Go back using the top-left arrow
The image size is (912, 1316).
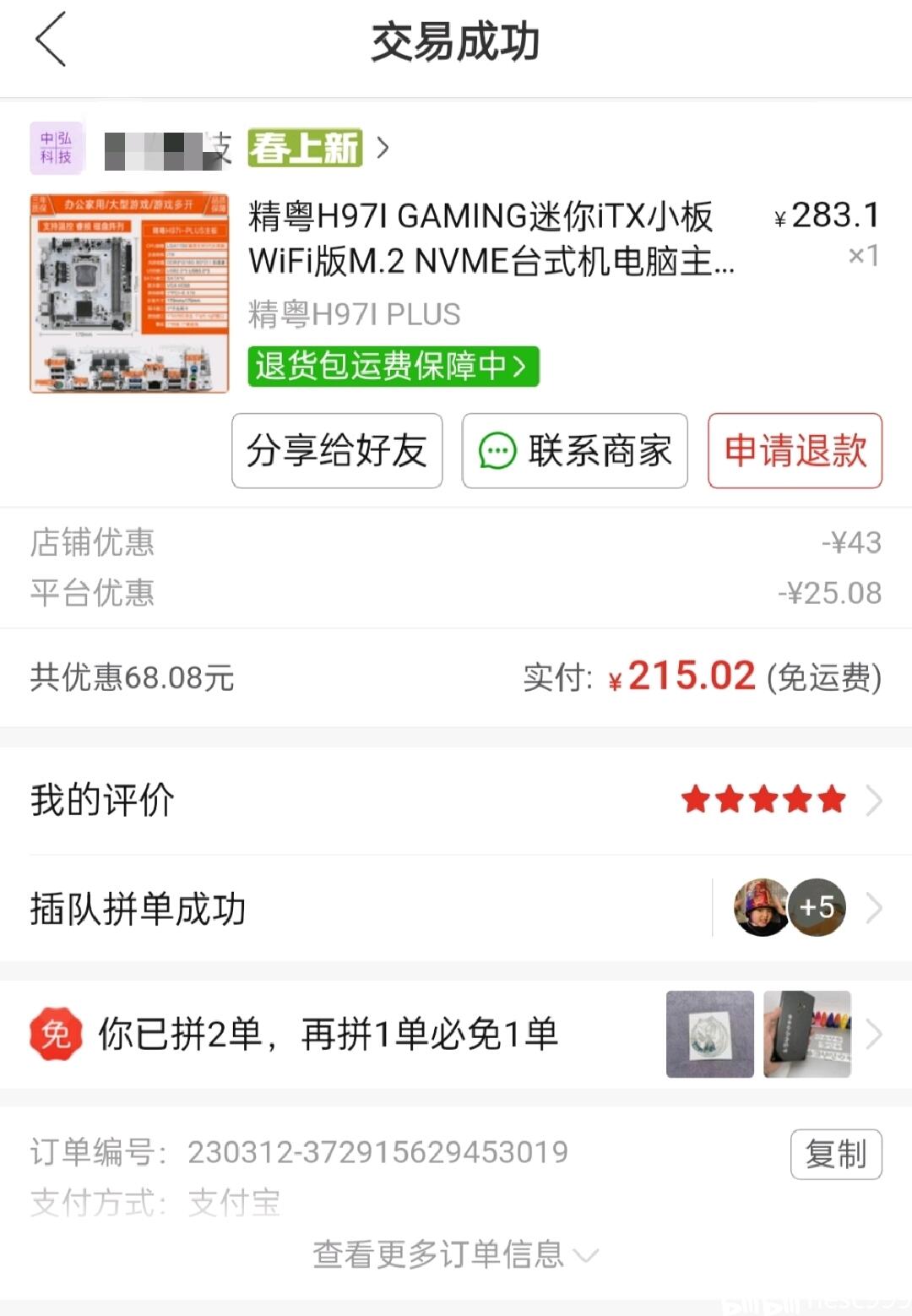click(51, 40)
